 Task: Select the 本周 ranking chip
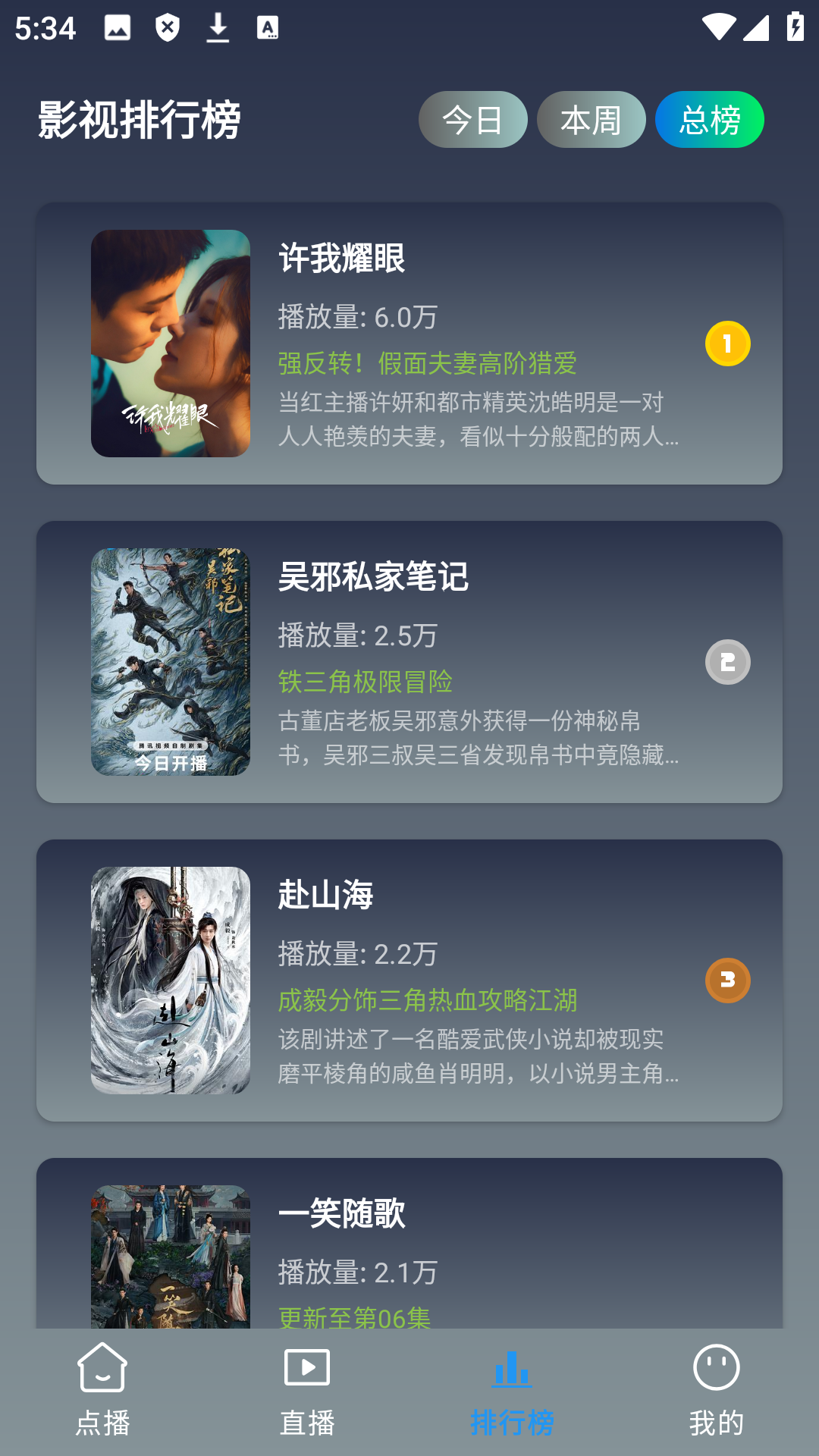click(591, 120)
